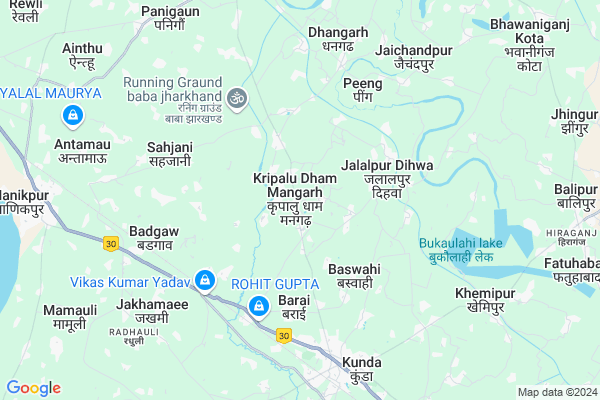The image size is (600, 400).
Task: Open the Vikas Kumar Yadav place marker
Action: tap(205, 279)
